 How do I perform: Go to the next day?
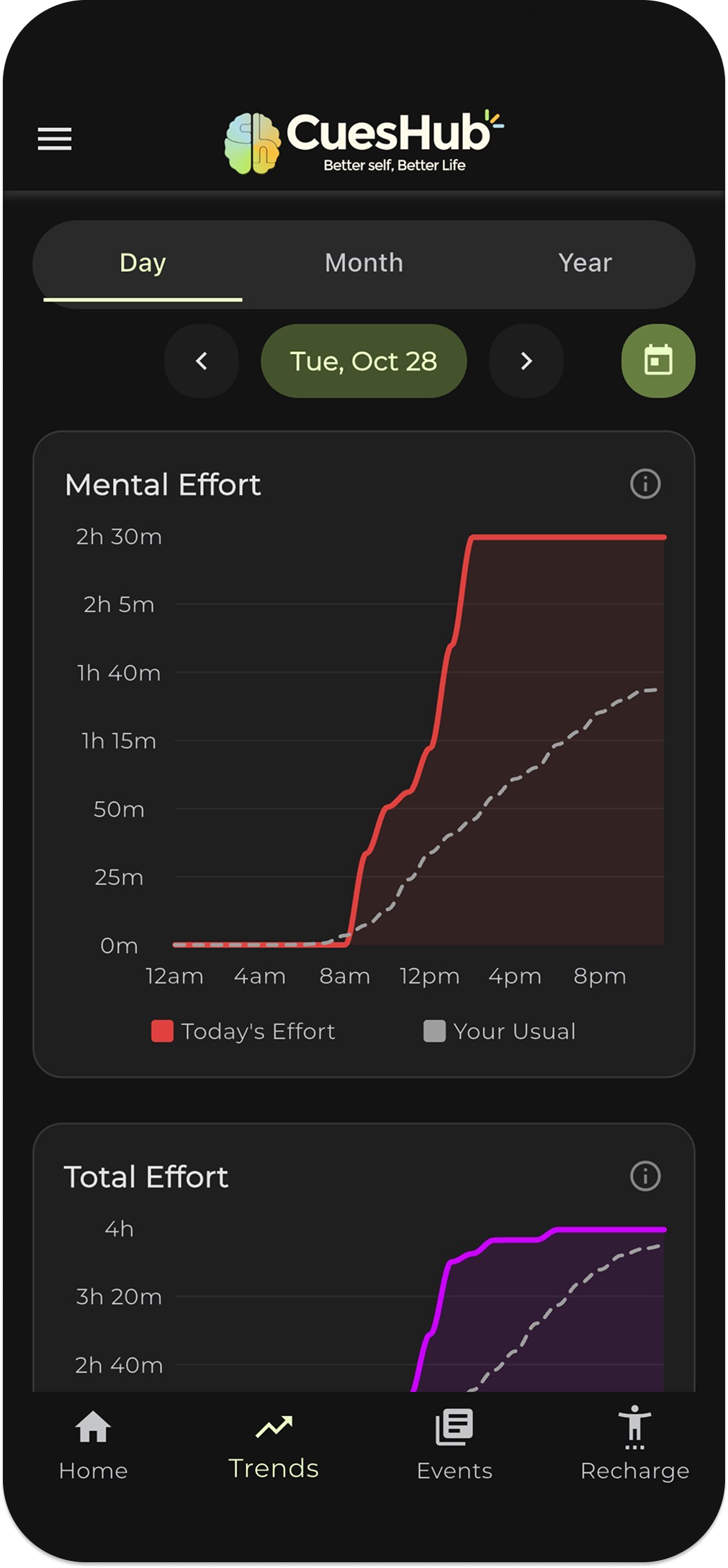tap(526, 361)
